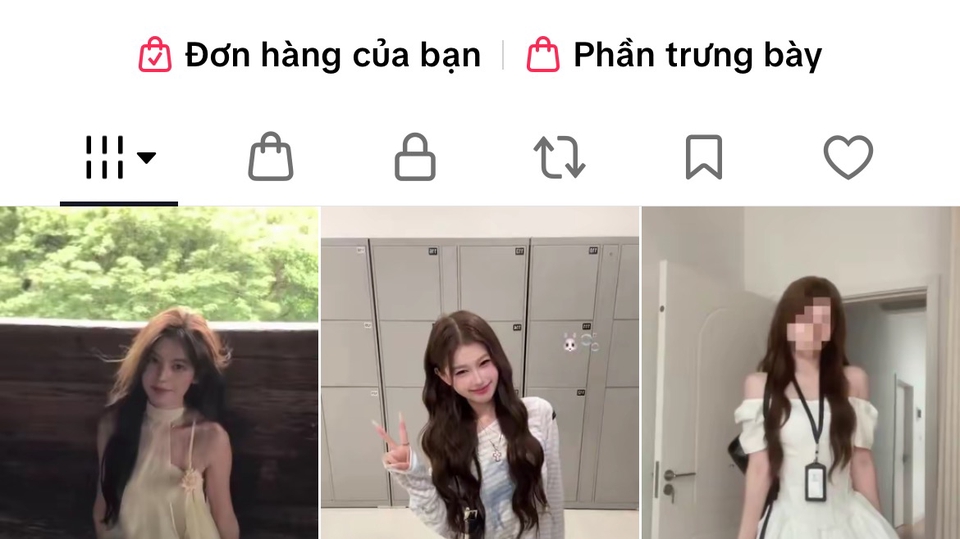Switch to the private lock tab
Image resolution: width=960 pixels, height=539 pixels.
click(415, 158)
